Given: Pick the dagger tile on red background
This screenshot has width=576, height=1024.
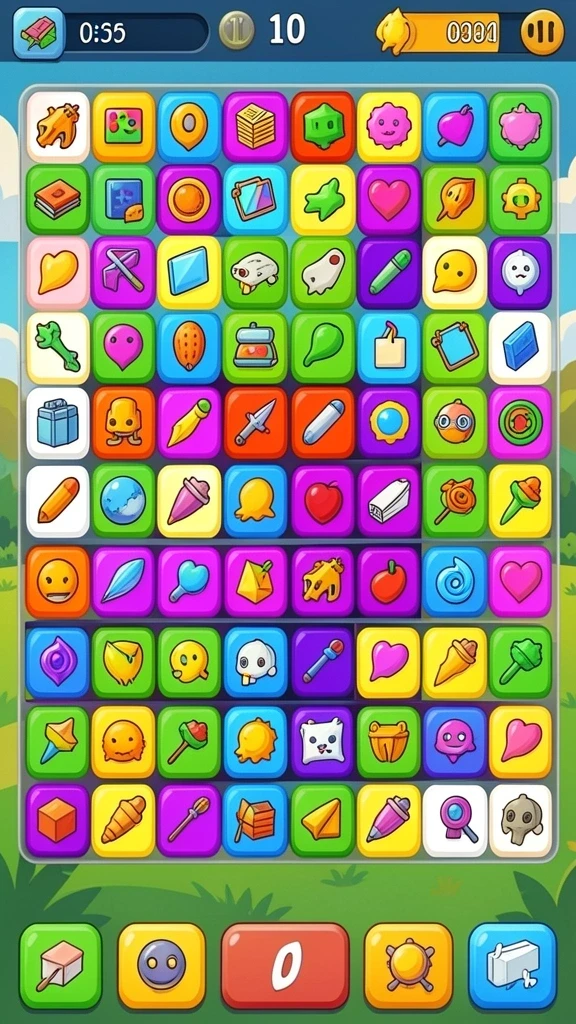Looking at the screenshot, I should (x=256, y=423).
